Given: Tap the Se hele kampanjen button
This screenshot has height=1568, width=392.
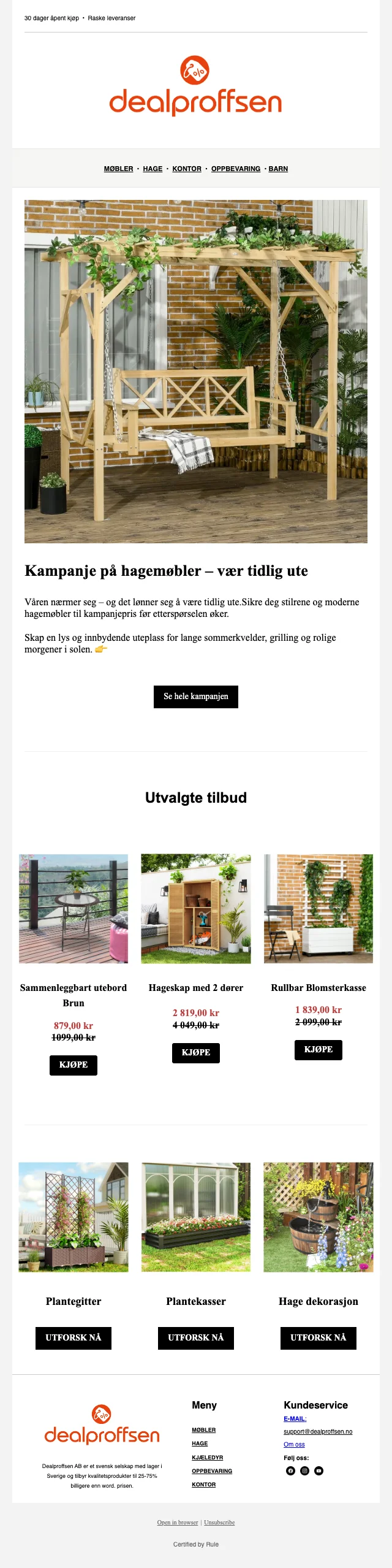Looking at the screenshot, I should (196, 697).
